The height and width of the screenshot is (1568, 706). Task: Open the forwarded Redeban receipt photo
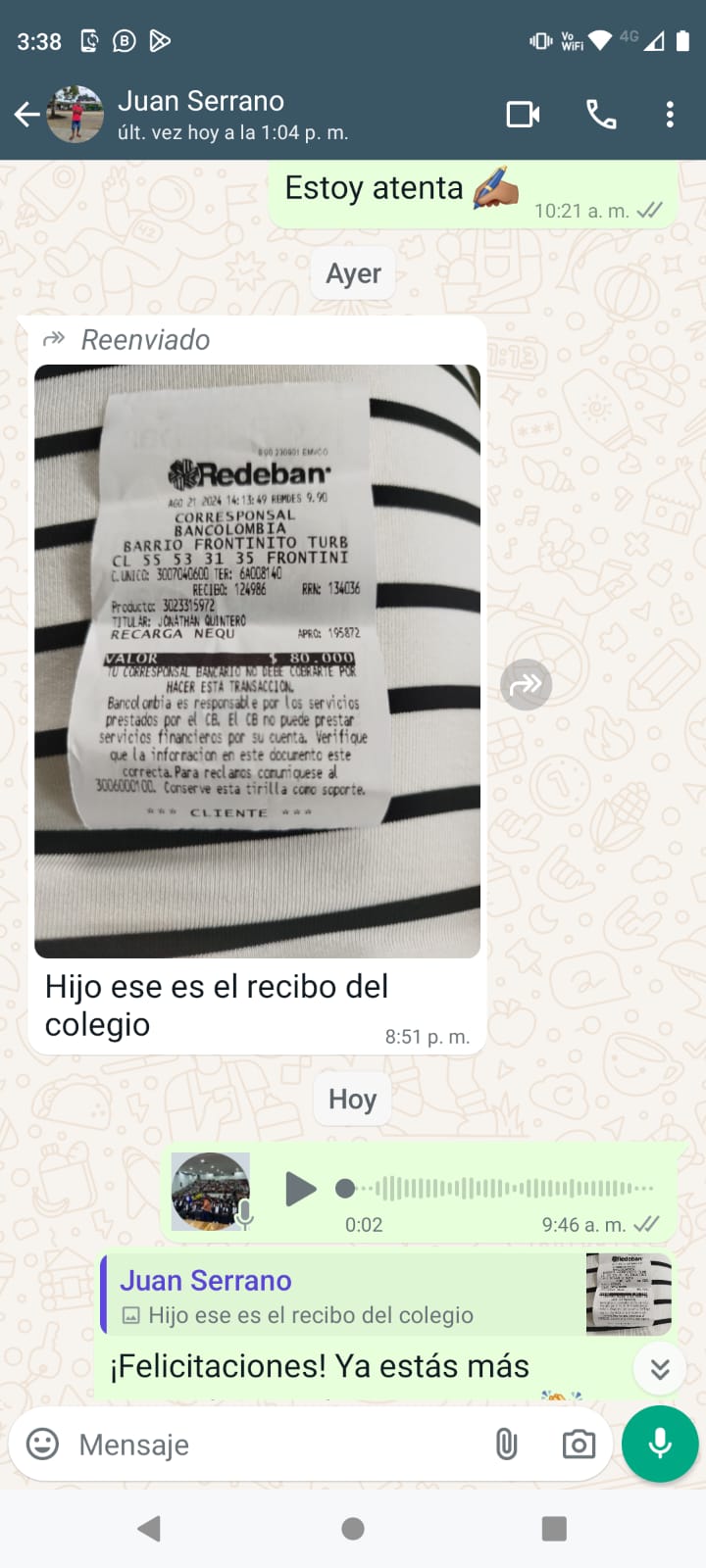[x=257, y=660]
